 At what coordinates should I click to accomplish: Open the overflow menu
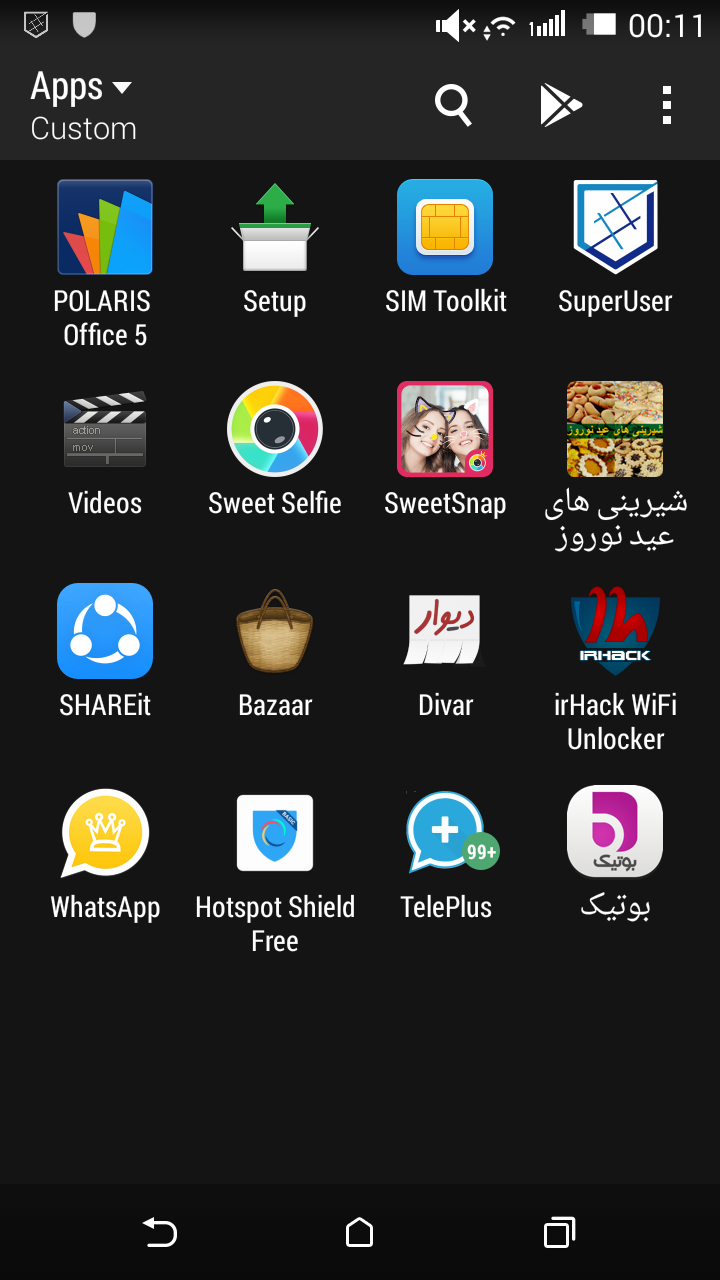click(x=666, y=104)
